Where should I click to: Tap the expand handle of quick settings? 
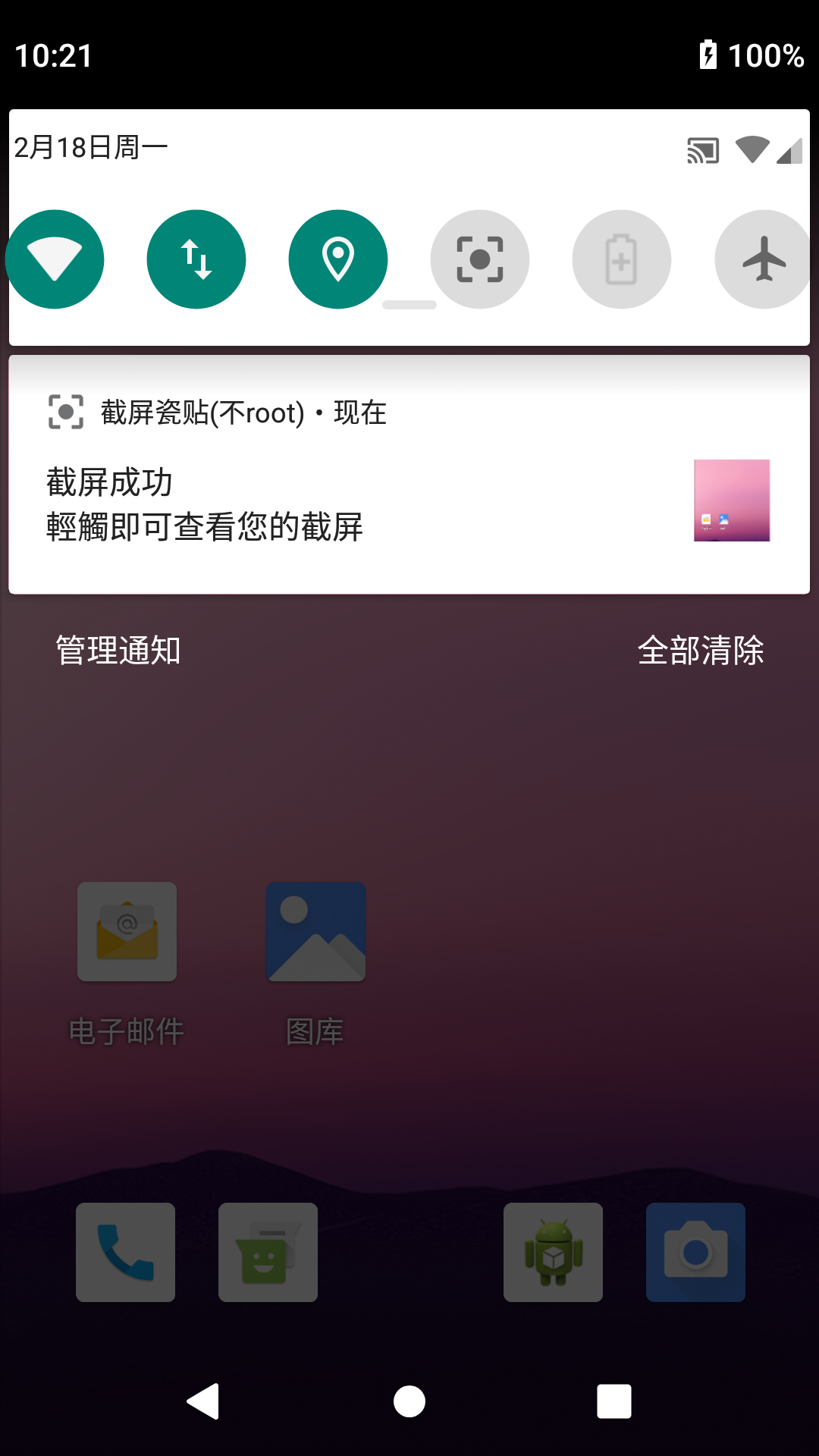click(x=409, y=305)
